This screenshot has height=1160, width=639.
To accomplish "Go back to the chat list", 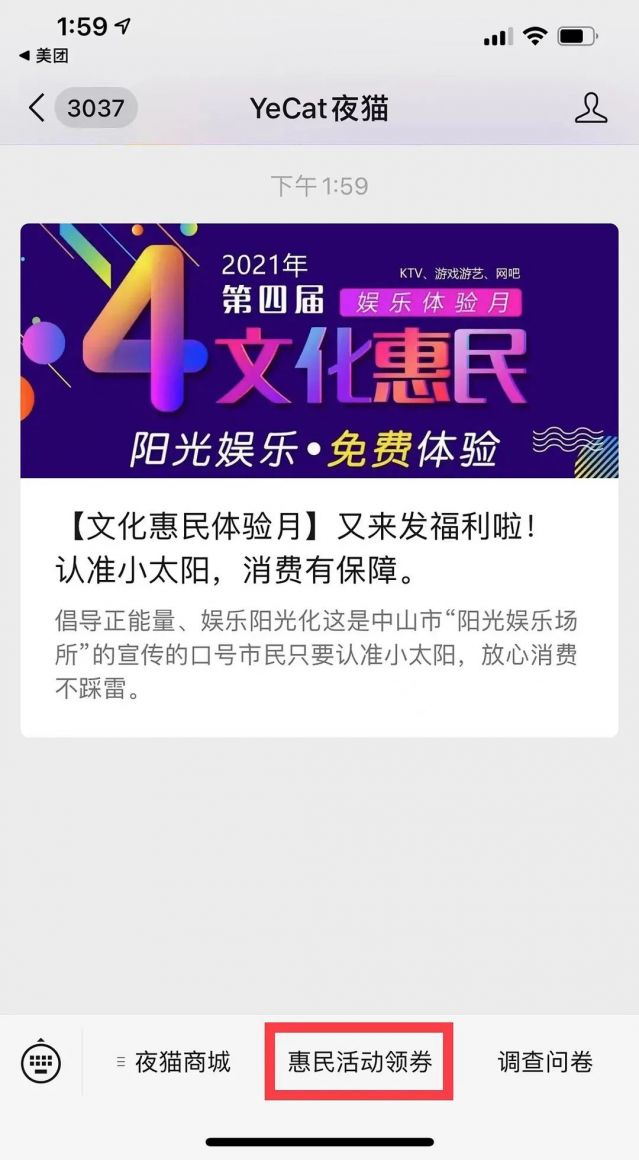I will click(38, 108).
